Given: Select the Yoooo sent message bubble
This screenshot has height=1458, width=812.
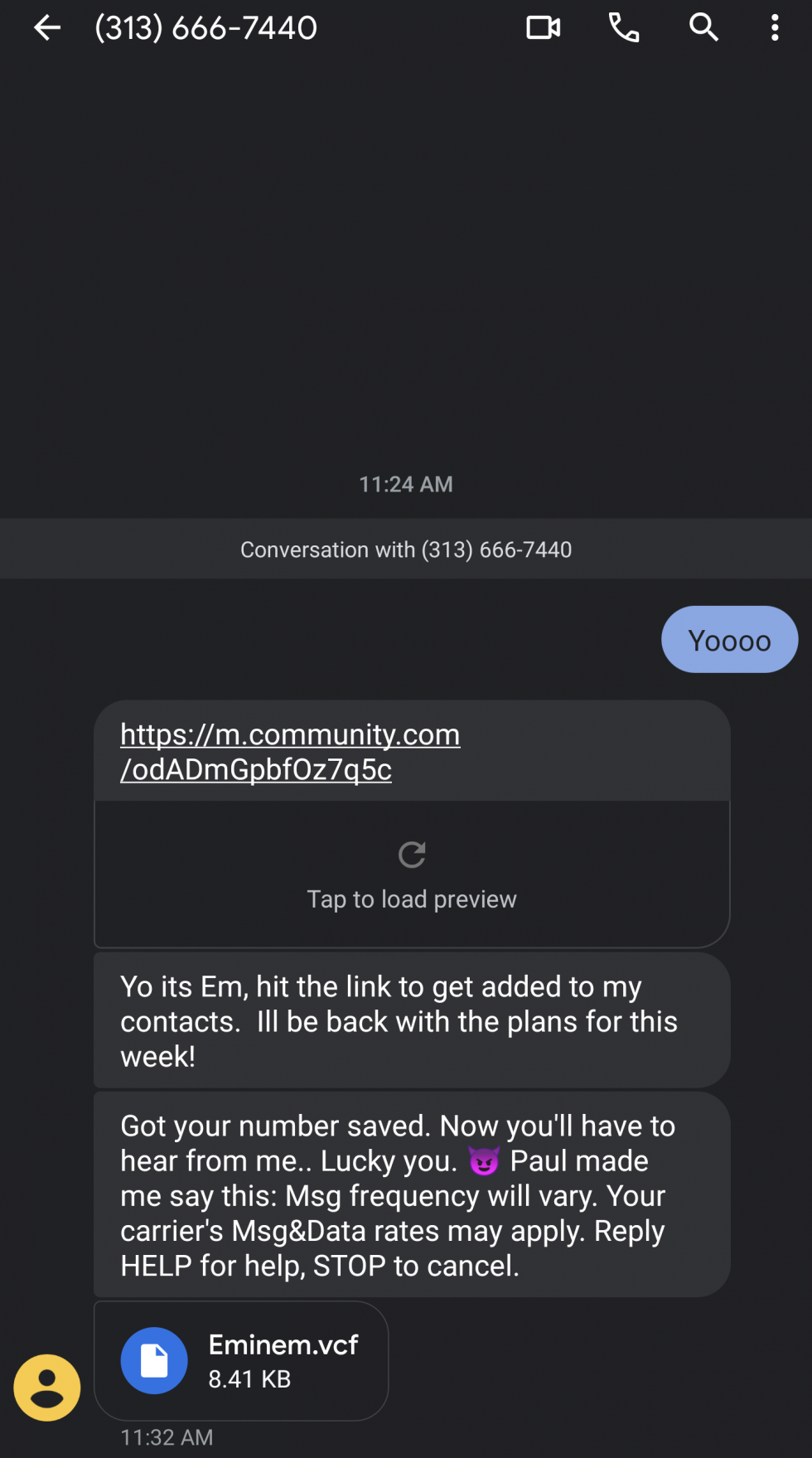Looking at the screenshot, I should 728,638.
